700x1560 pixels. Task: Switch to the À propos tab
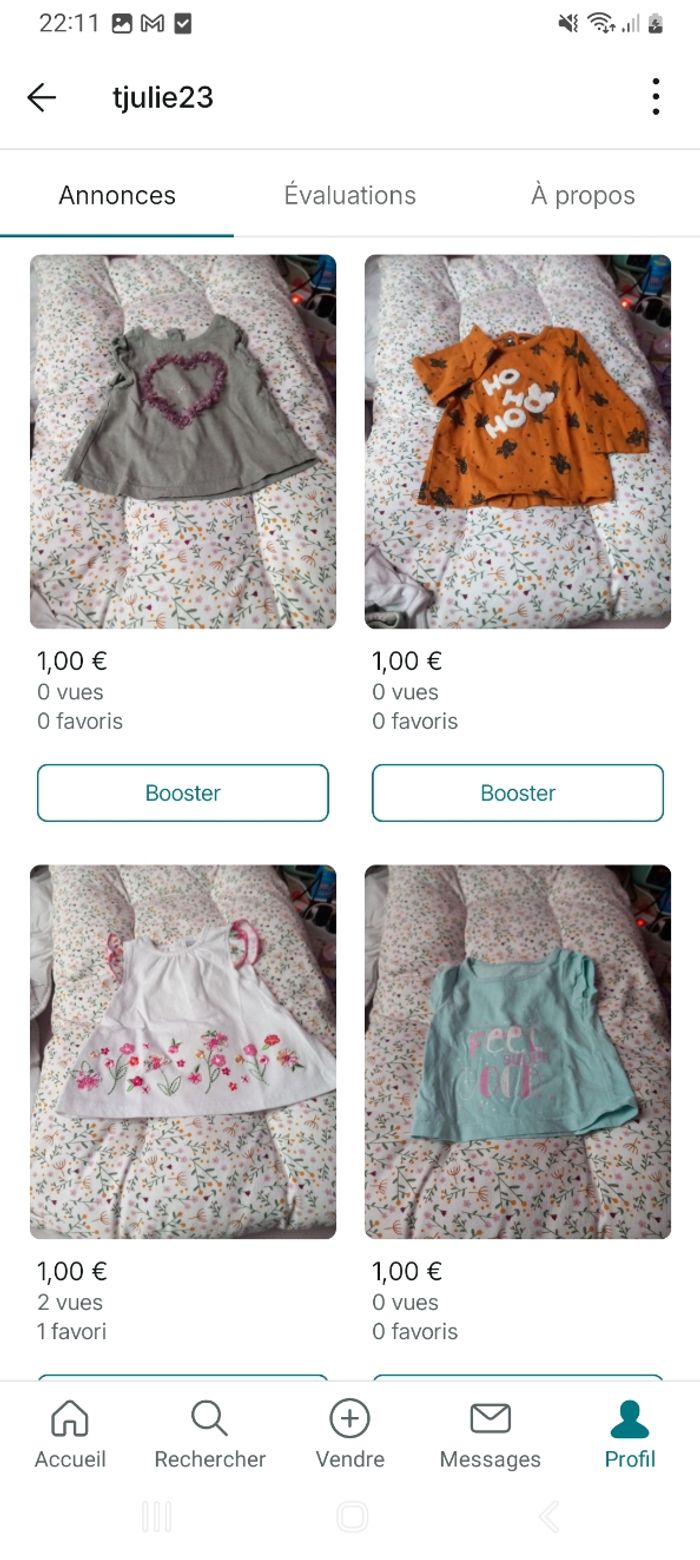click(583, 195)
